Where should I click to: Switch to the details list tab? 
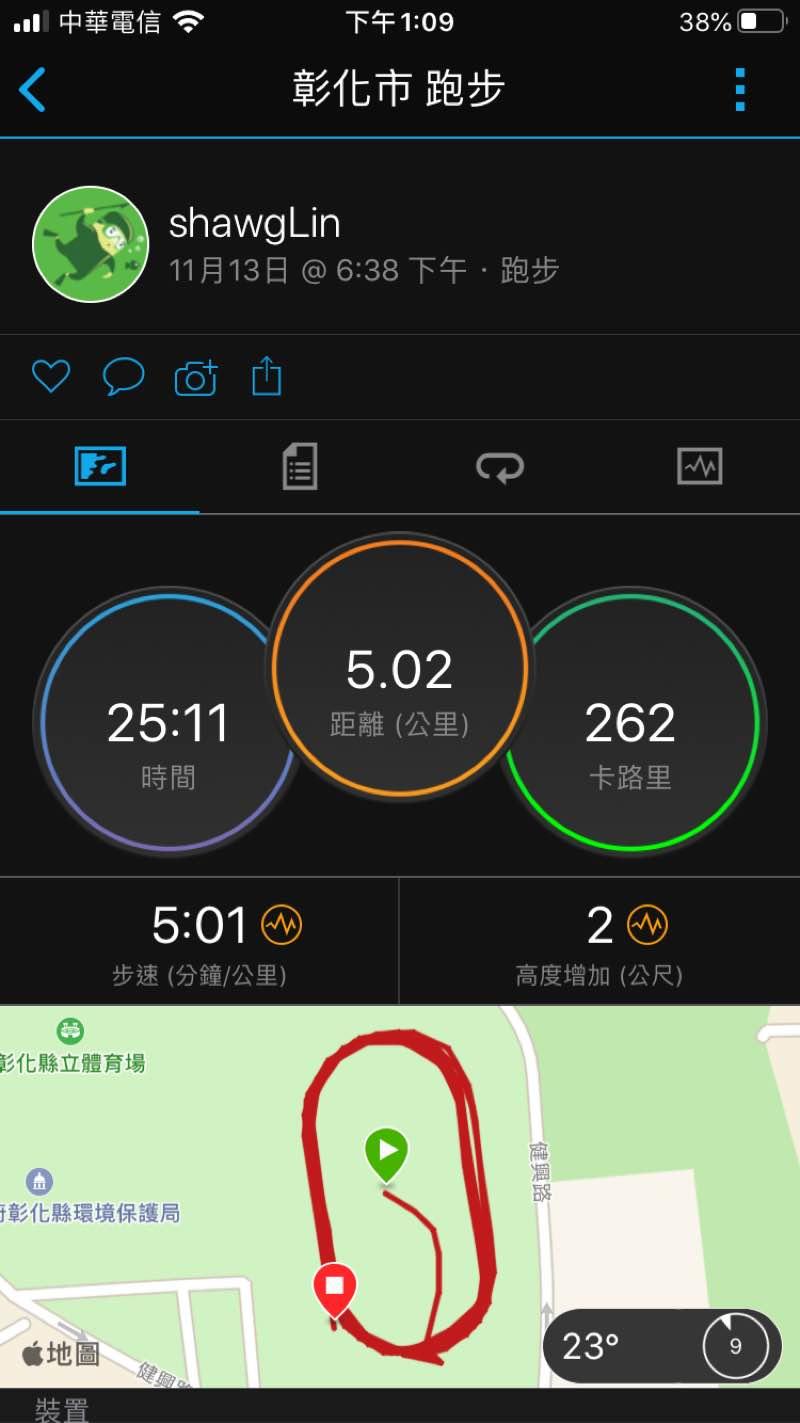[x=300, y=466]
